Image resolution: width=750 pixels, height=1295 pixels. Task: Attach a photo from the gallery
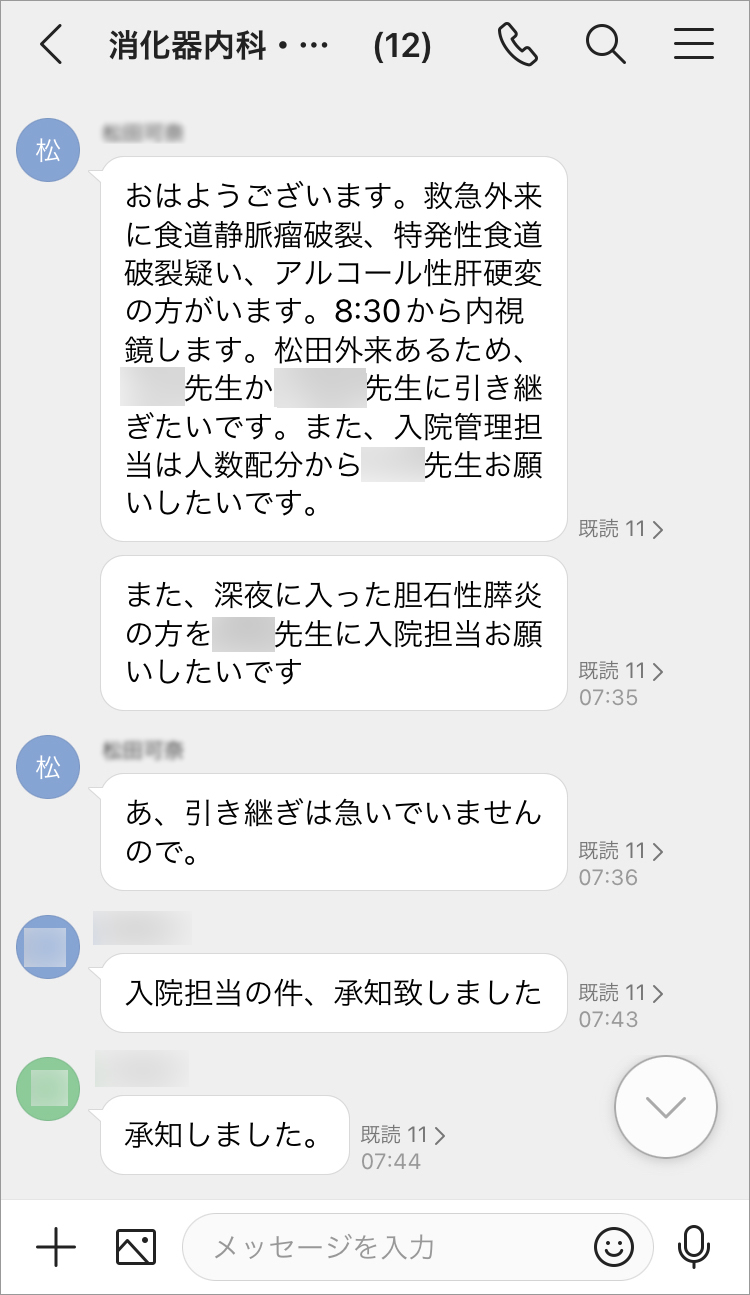click(136, 1247)
